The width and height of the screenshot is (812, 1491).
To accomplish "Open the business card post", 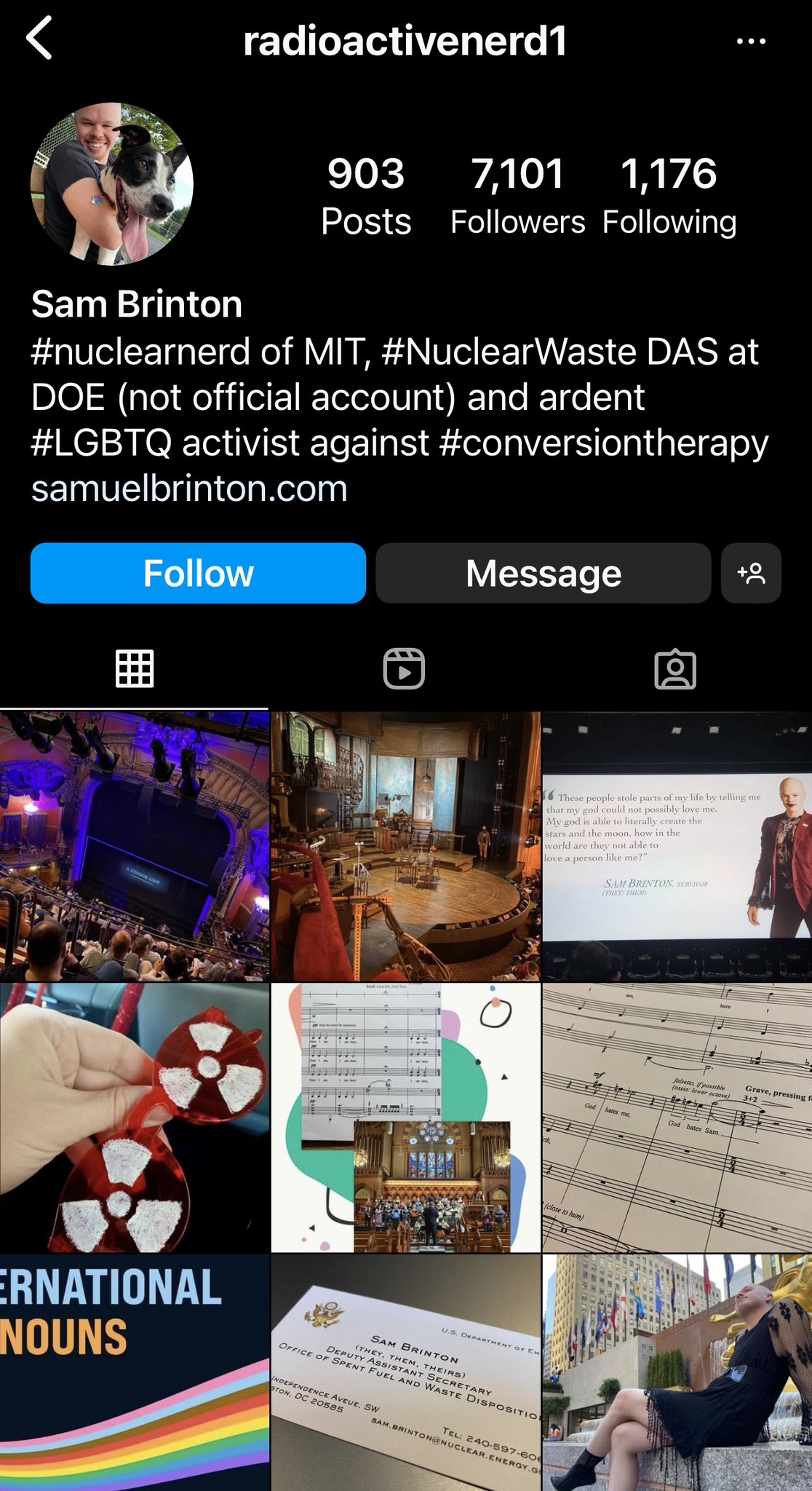I will pos(406,1373).
